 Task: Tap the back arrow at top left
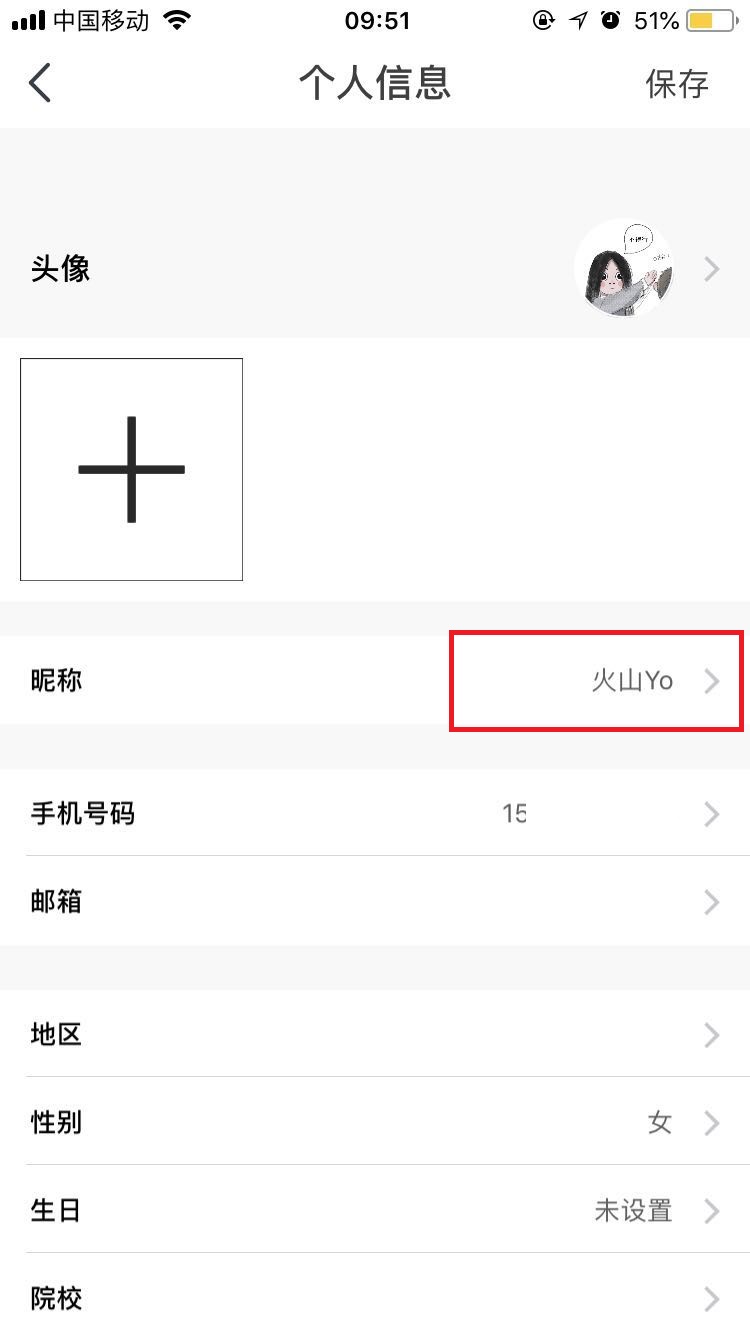pos(40,83)
